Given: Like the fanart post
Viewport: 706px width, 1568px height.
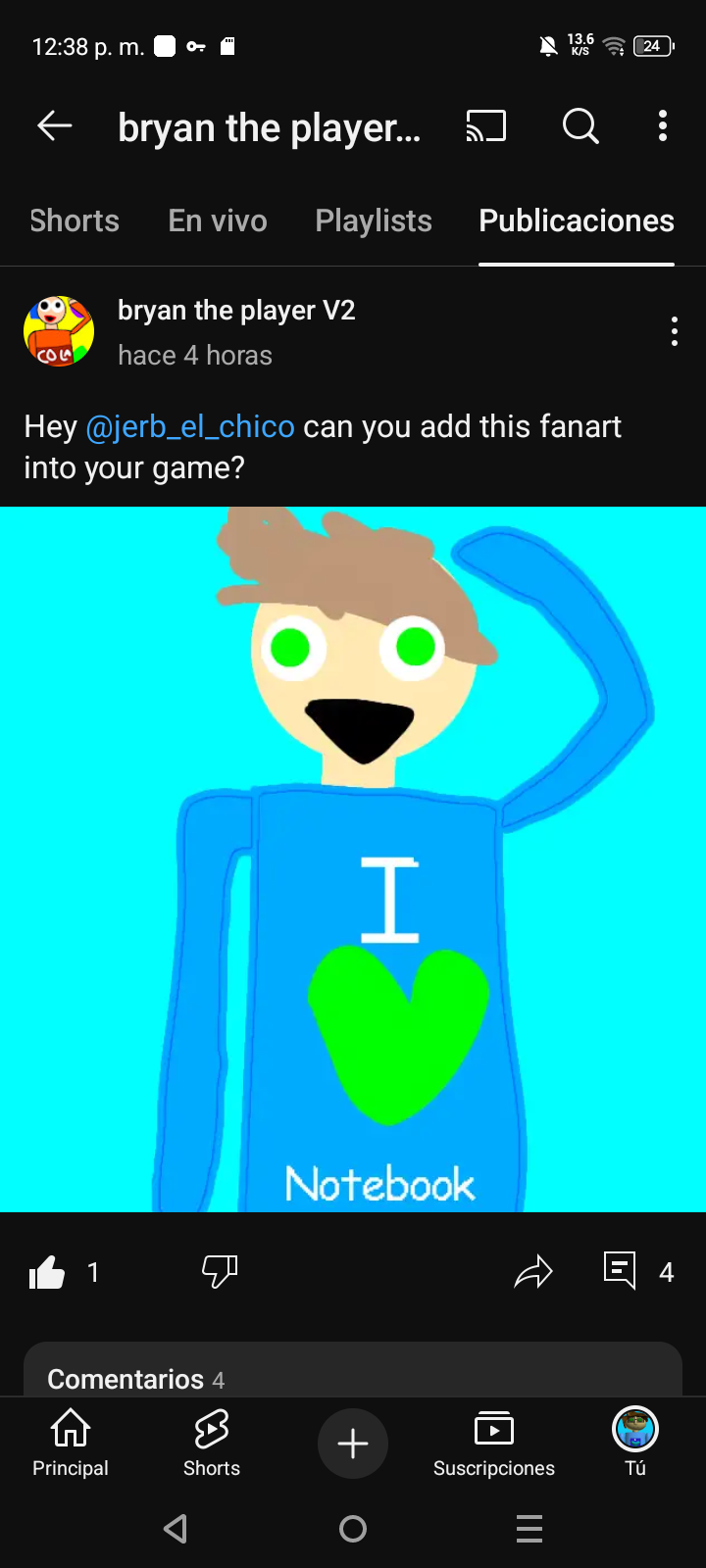Looking at the screenshot, I should click(47, 1272).
